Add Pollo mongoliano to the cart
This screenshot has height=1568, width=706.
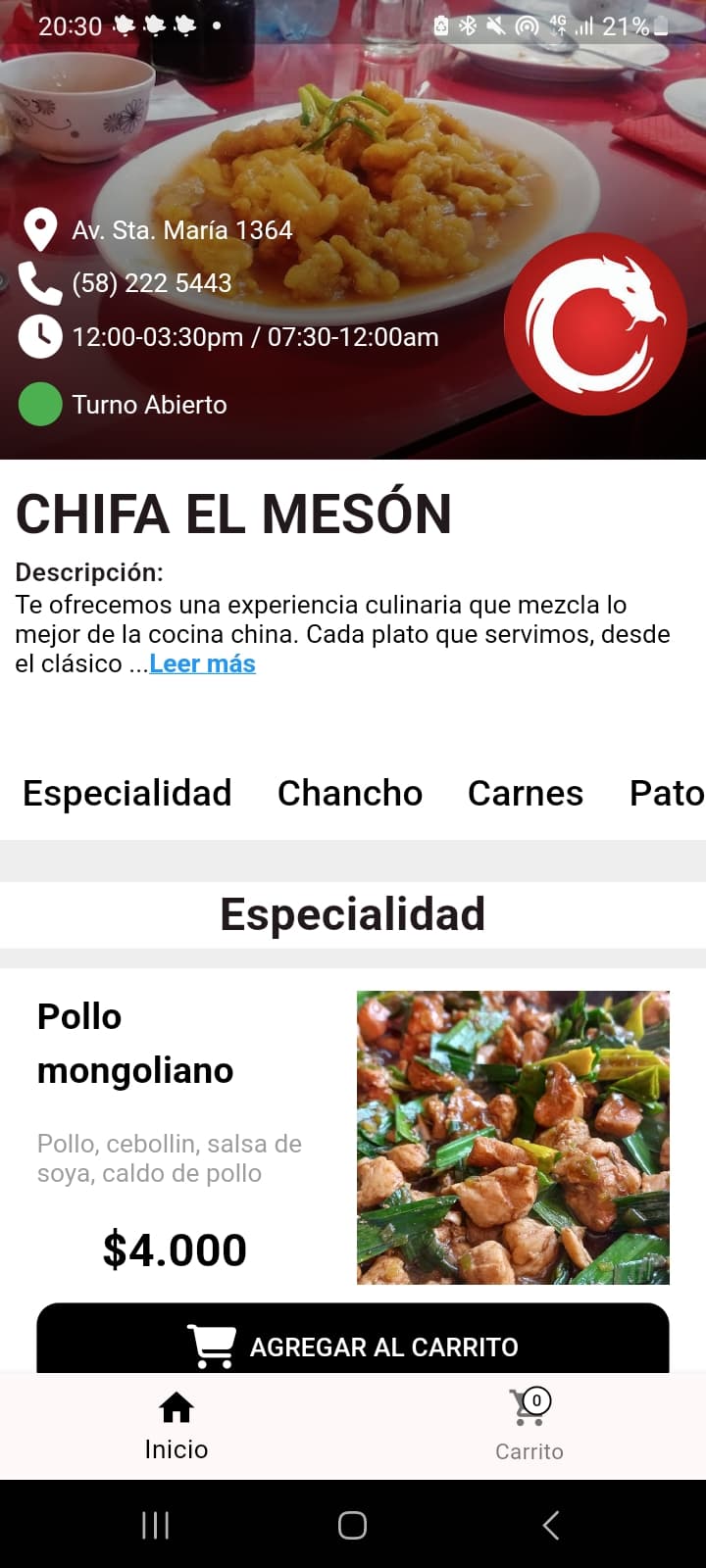click(353, 1345)
